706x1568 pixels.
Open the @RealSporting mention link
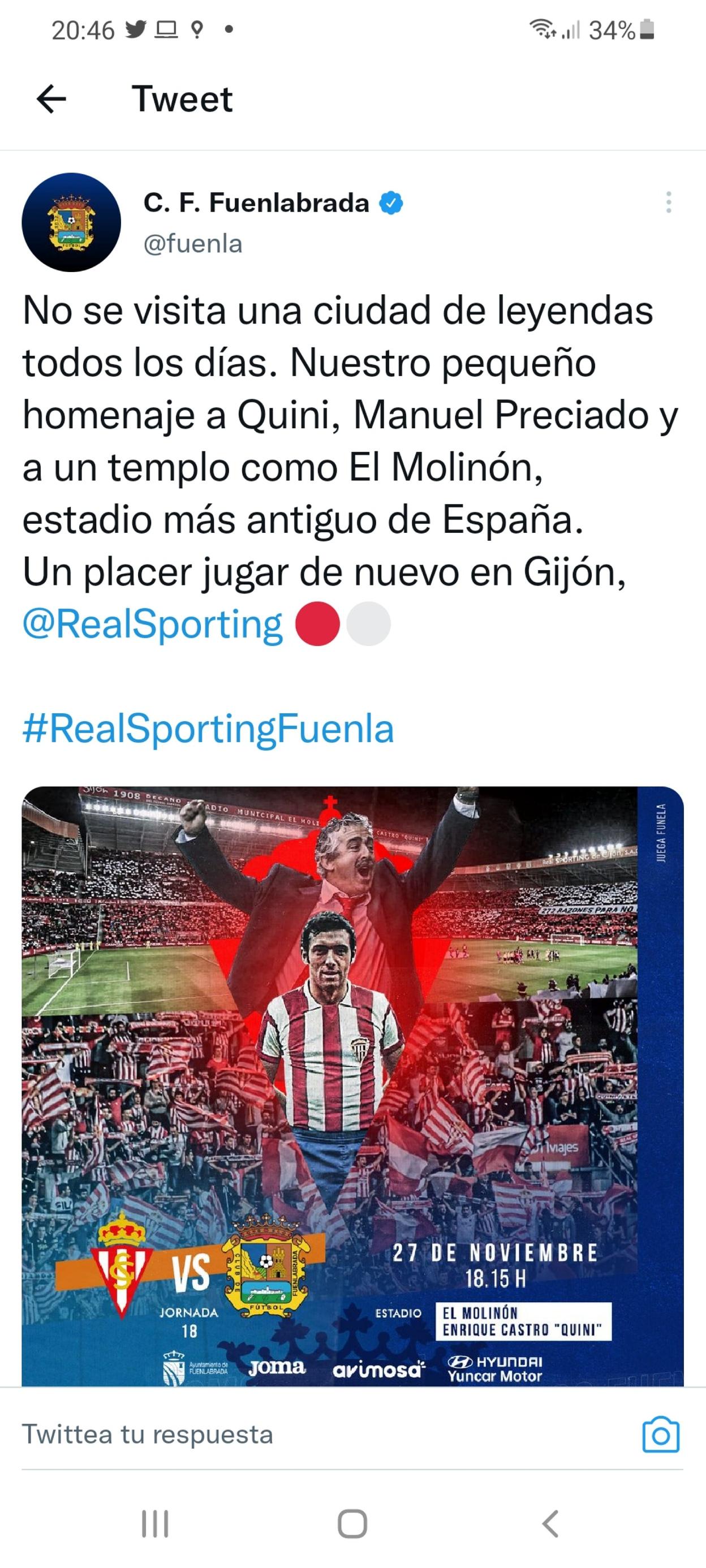(x=153, y=624)
